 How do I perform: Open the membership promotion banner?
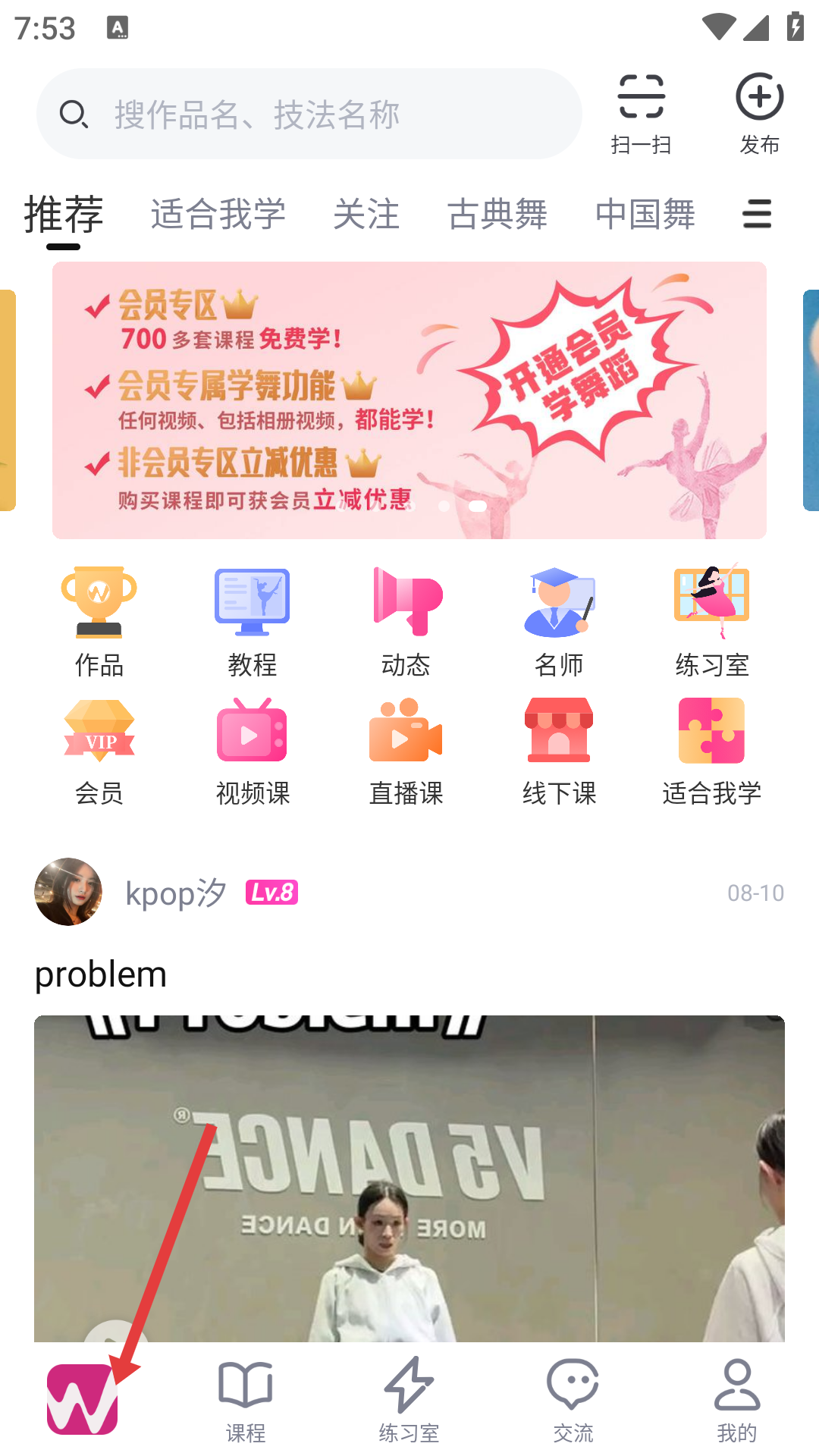coord(409,400)
